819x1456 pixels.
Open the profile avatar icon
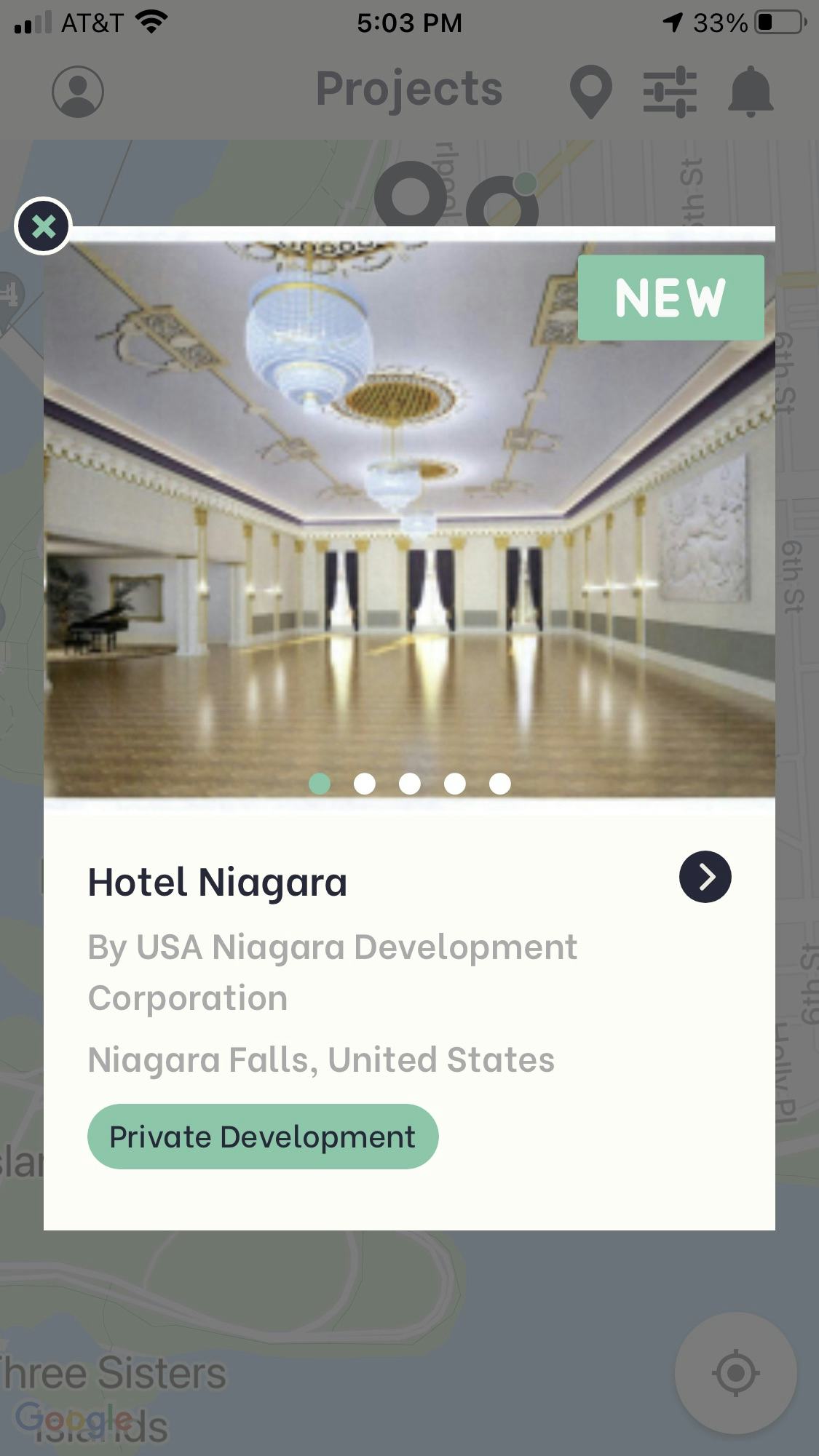pos(77,90)
